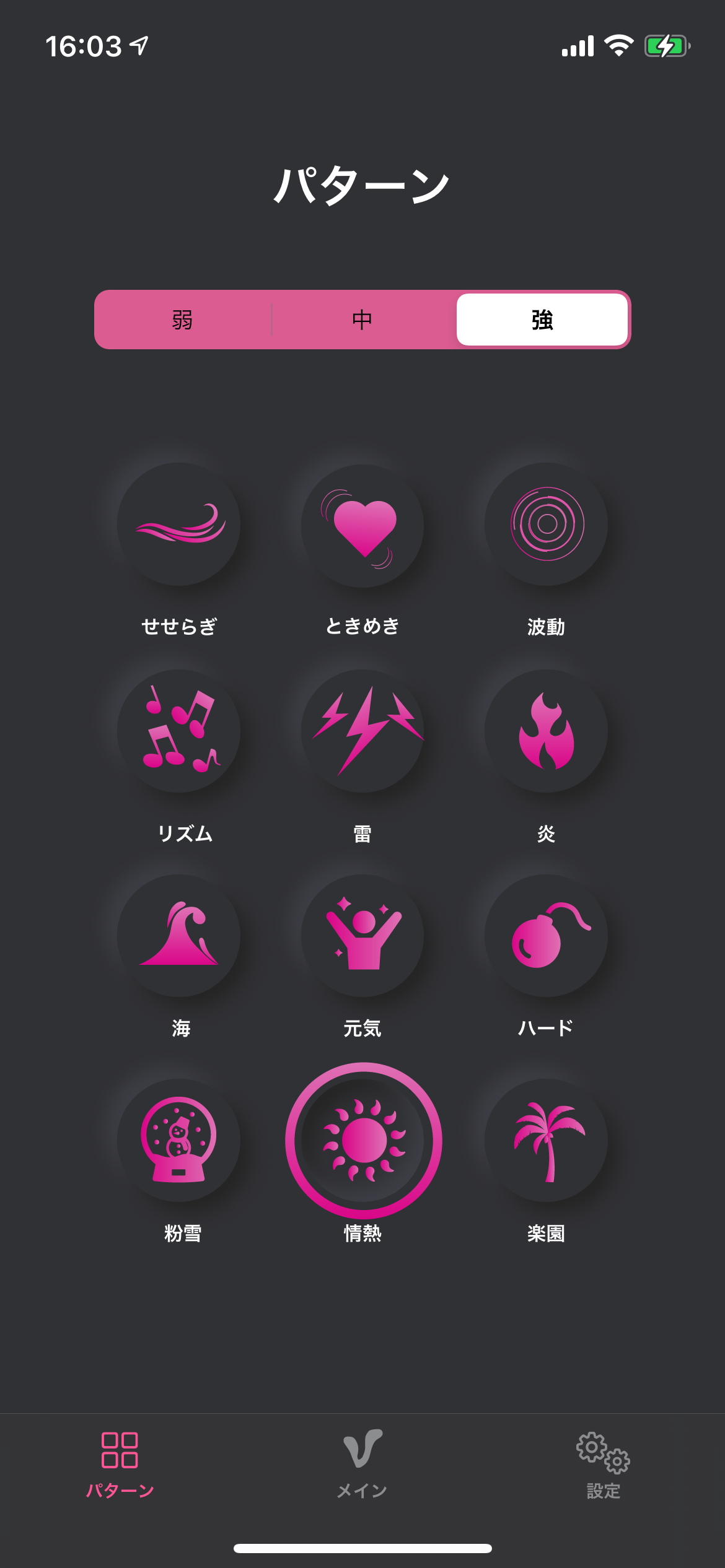Select the ときめき heart pattern
This screenshot has width=725, height=1568.
[x=362, y=524]
